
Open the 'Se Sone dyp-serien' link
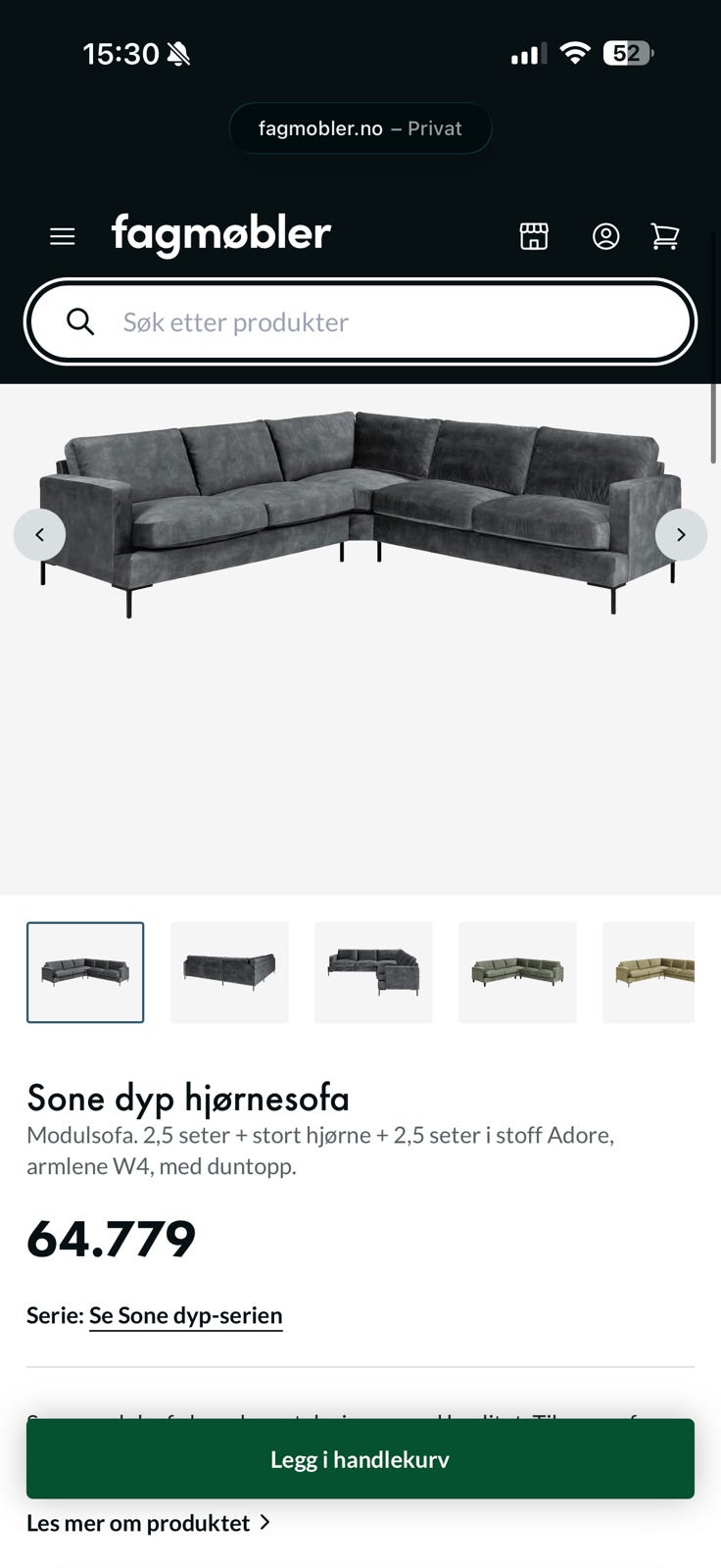(x=185, y=1315)
